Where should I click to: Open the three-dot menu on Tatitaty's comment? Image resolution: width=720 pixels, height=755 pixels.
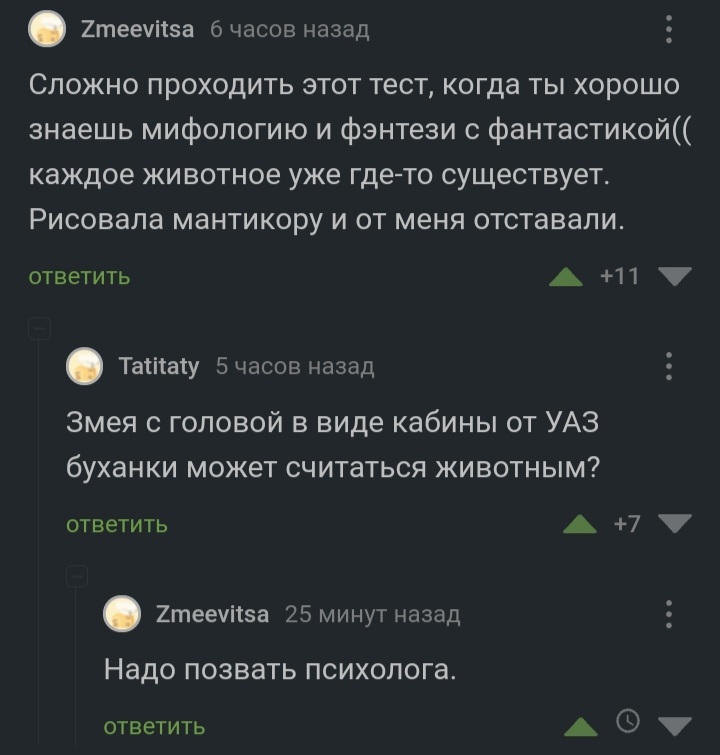click(669, 367)
